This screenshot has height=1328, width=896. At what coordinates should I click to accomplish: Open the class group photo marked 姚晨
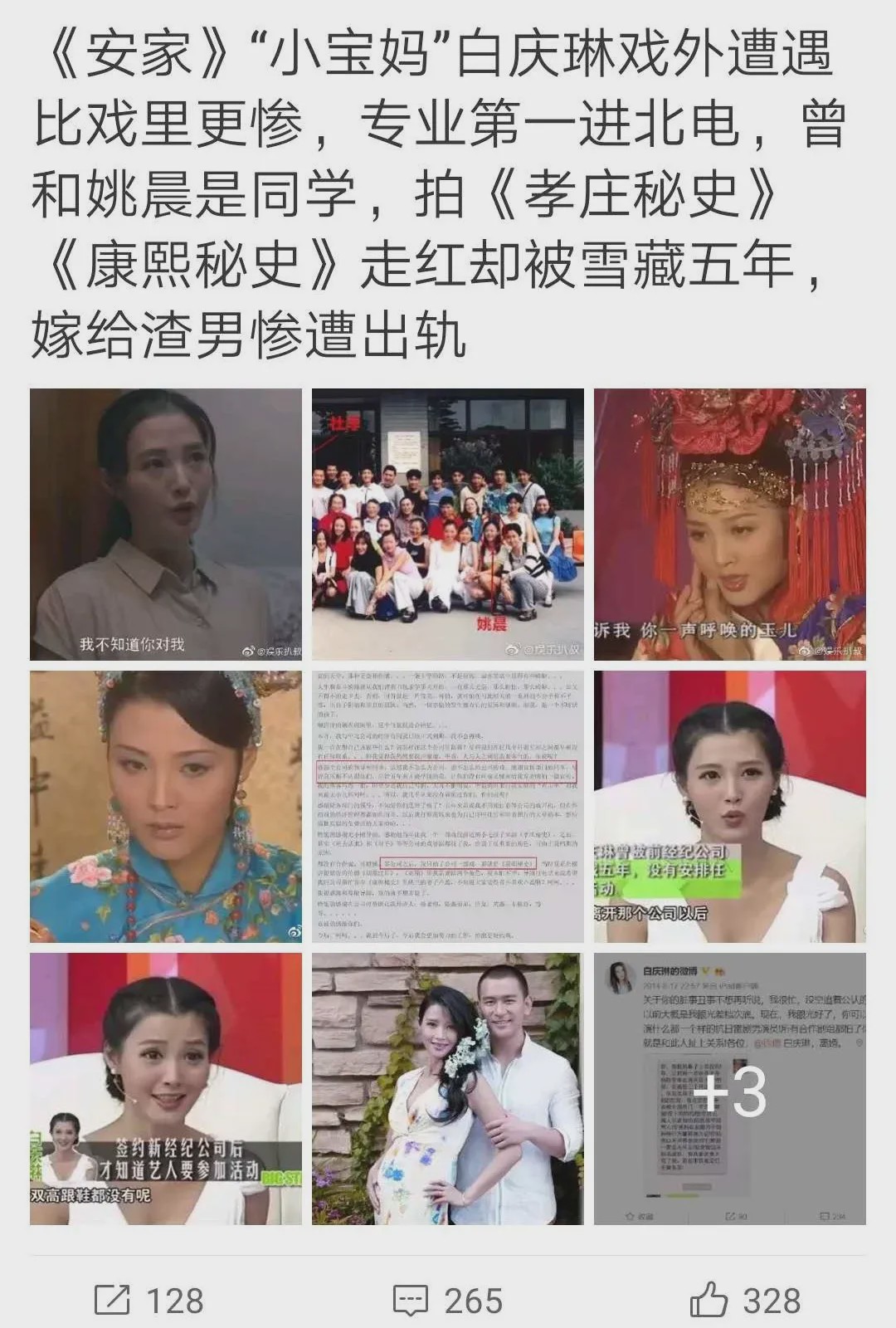pyautogui.click(x=448, y=525)
